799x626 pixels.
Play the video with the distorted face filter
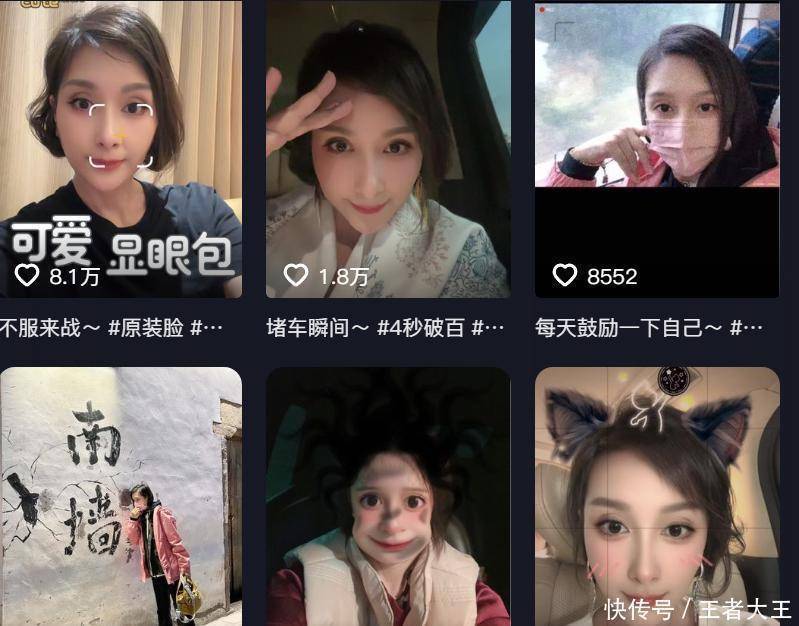click(388, 497)
